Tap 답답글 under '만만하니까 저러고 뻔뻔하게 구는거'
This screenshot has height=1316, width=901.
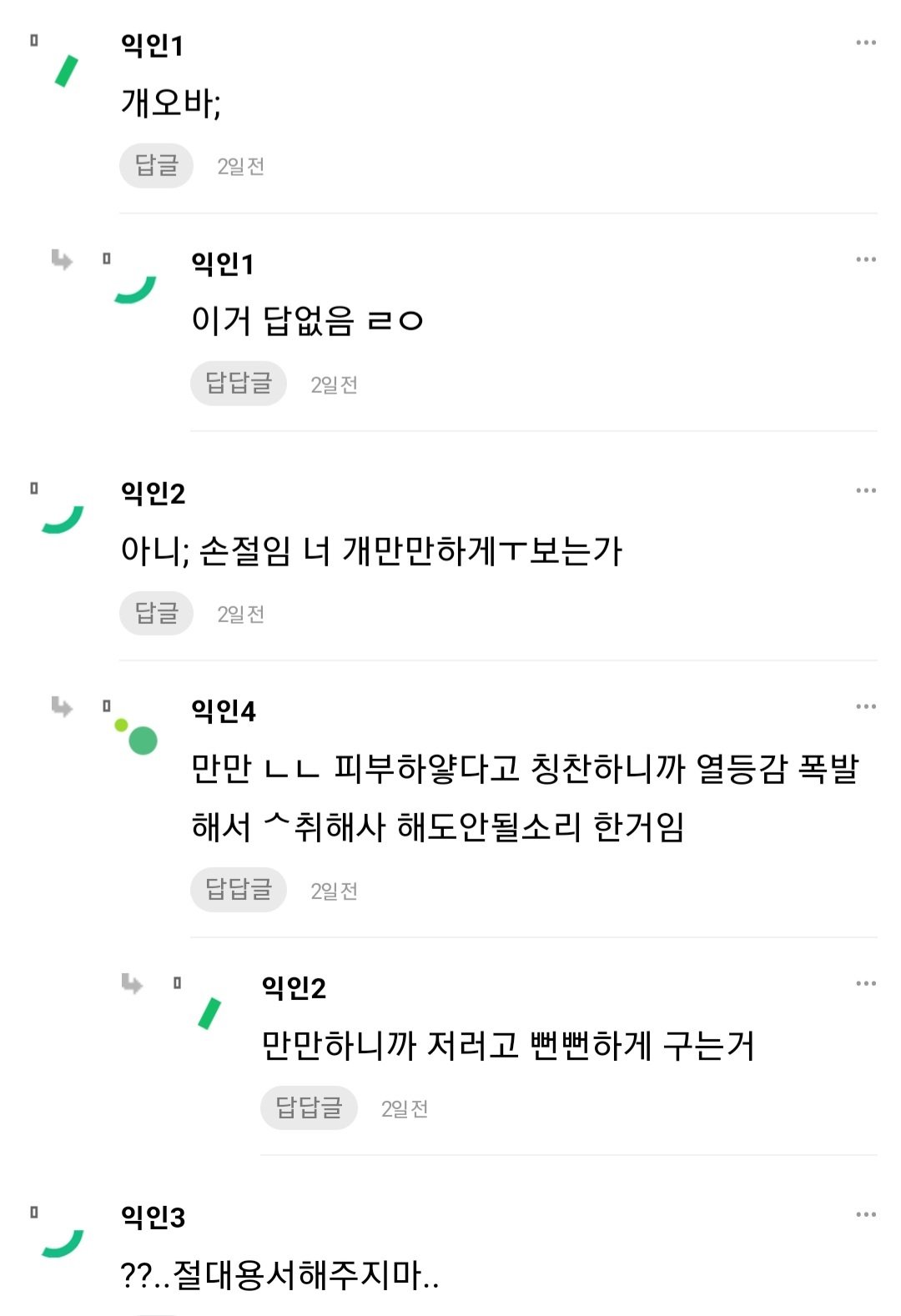[309, 1108]
